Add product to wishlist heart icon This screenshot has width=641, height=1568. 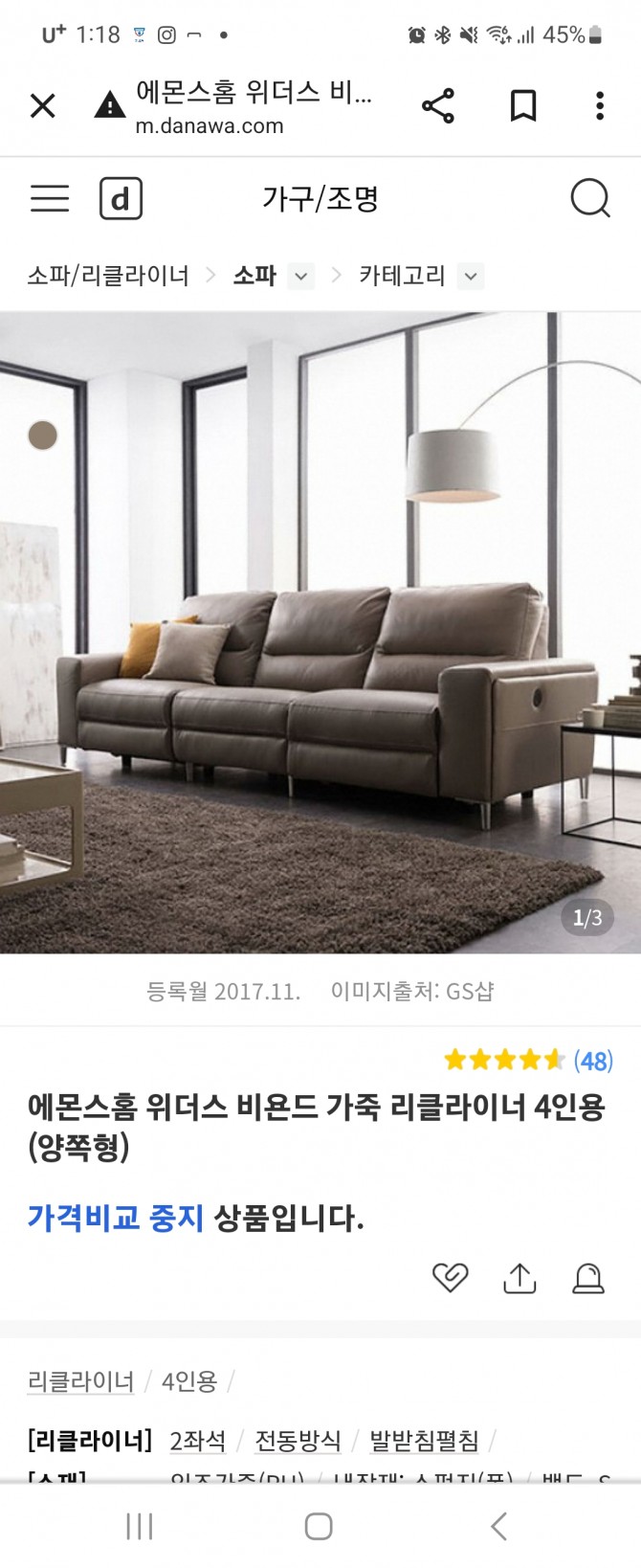pos(450,1278)
